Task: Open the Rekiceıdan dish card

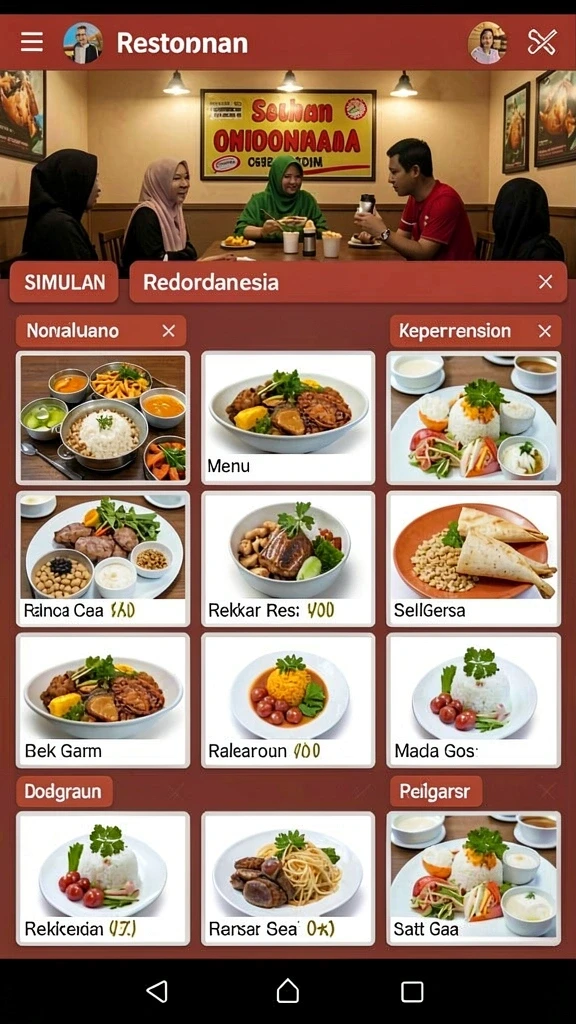Action: click(103, 878)
